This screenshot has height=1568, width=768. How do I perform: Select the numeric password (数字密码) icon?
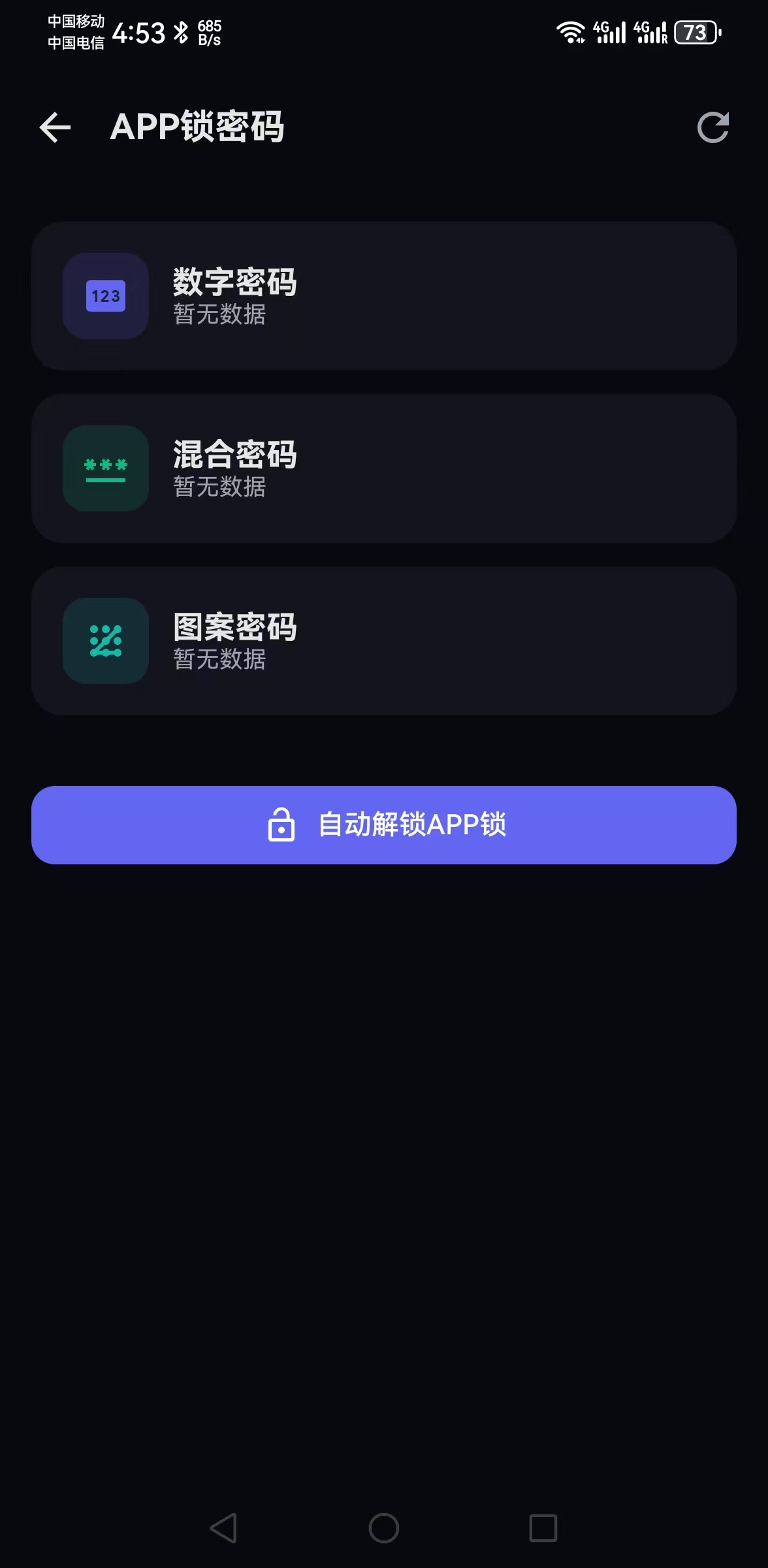[104, 295]
